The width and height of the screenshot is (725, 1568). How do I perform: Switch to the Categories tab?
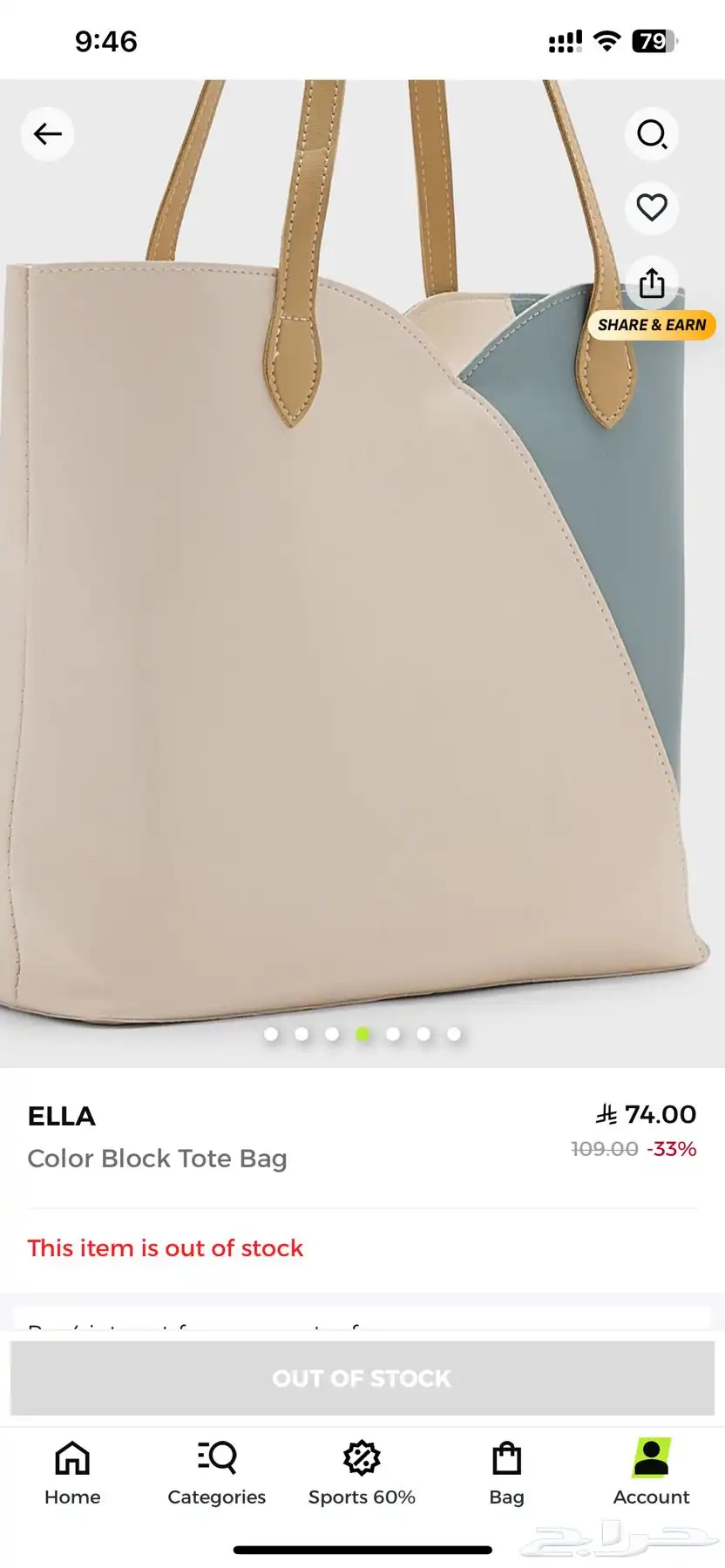217,1474
